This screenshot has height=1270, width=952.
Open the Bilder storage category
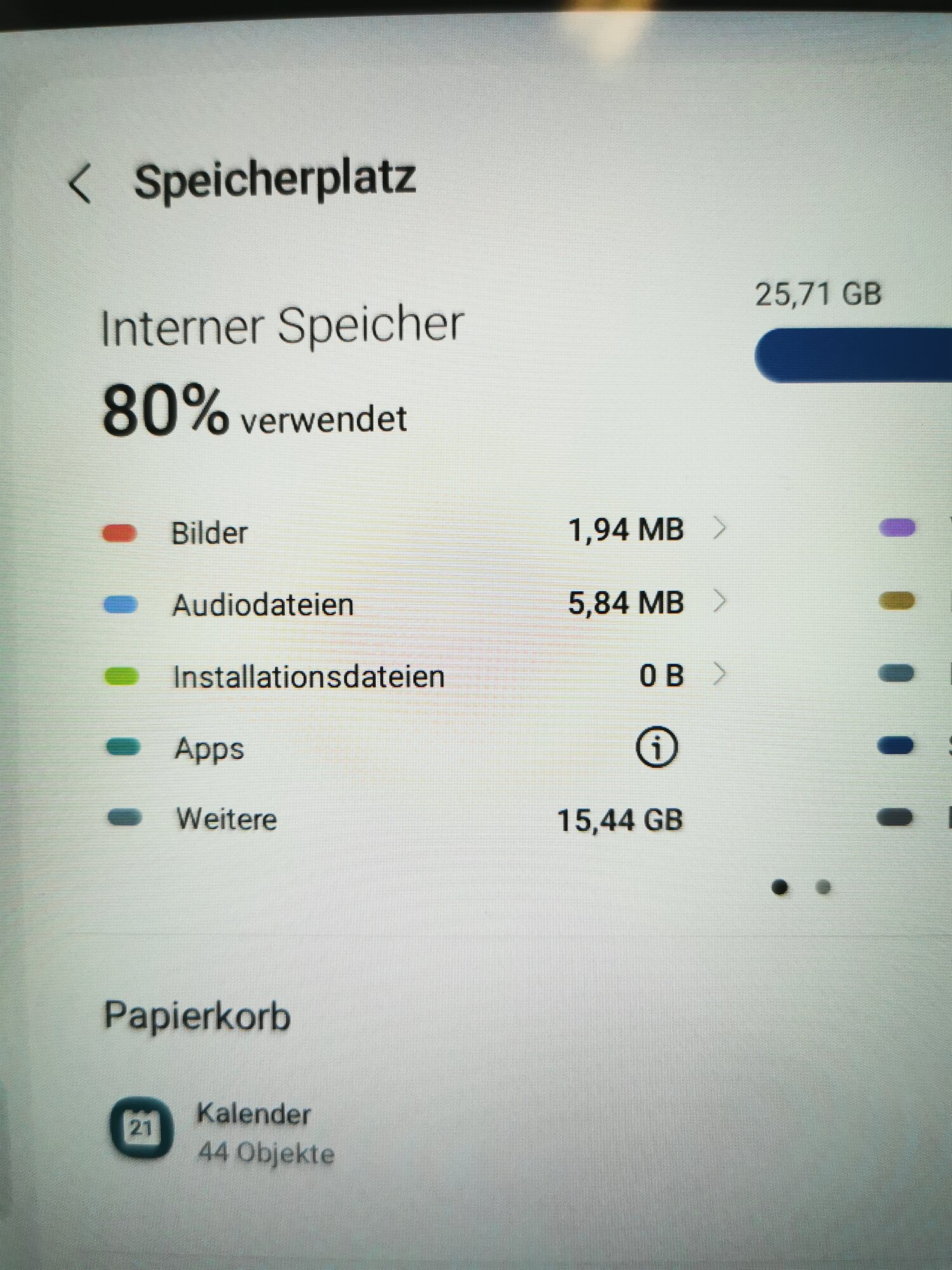[413, 531]
